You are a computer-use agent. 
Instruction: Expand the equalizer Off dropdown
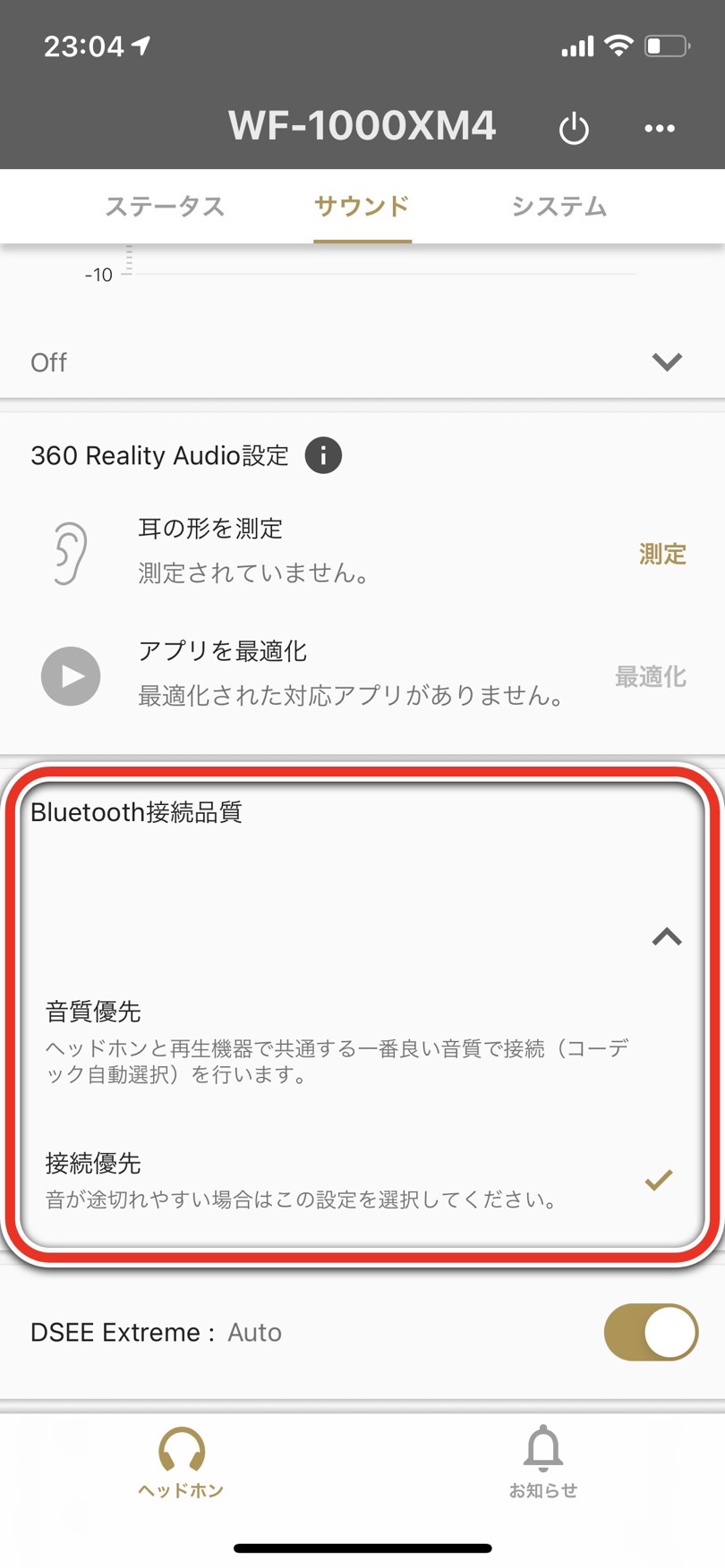click(x=666, y=362)
